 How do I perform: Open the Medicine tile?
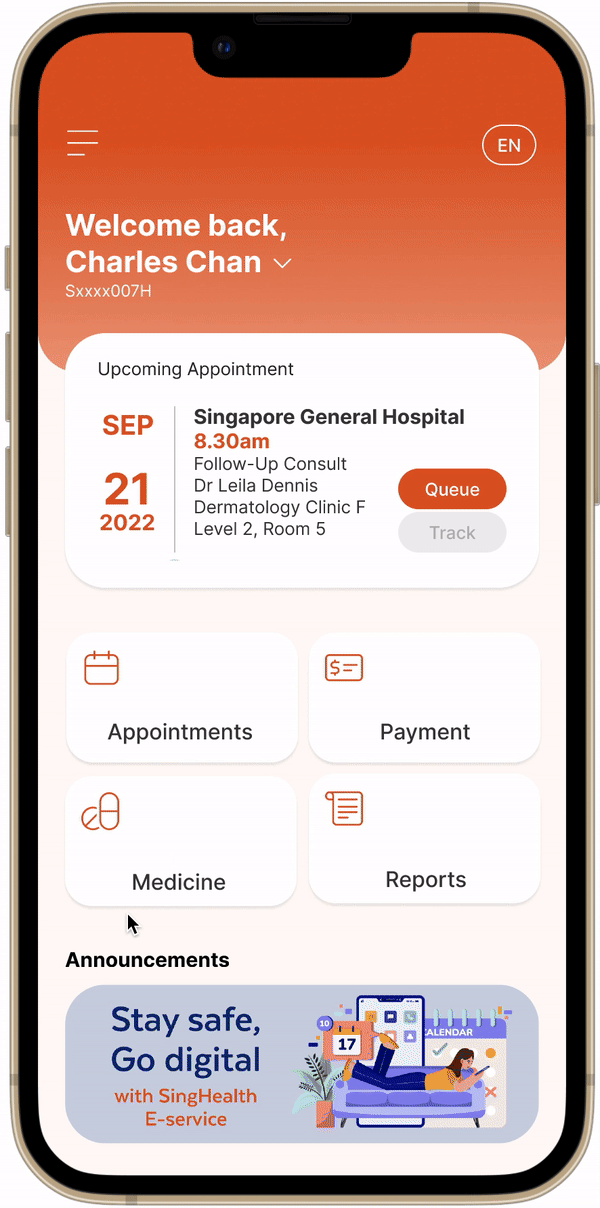pyautogui.click(x=180, y=842)
